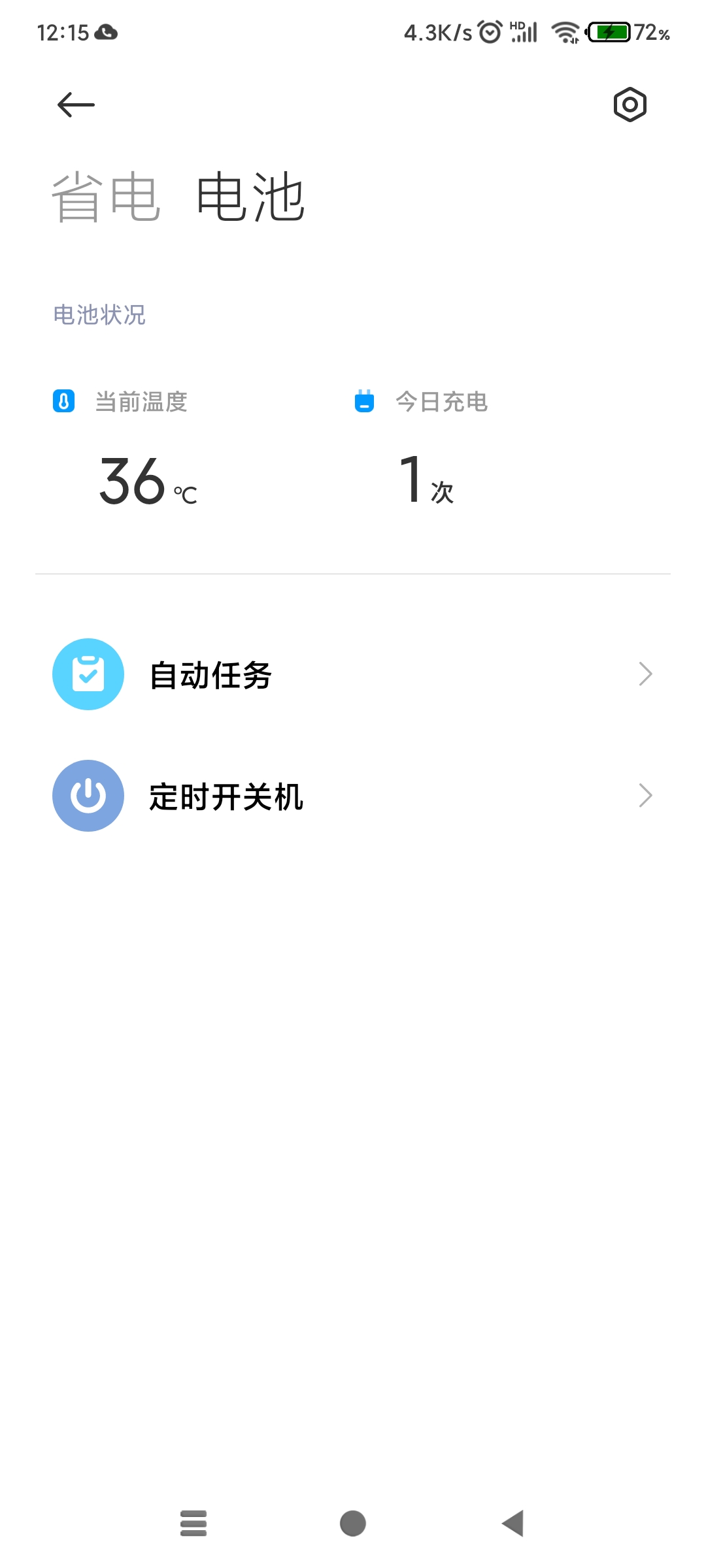Open 自动任务 row

click(353, 674)
